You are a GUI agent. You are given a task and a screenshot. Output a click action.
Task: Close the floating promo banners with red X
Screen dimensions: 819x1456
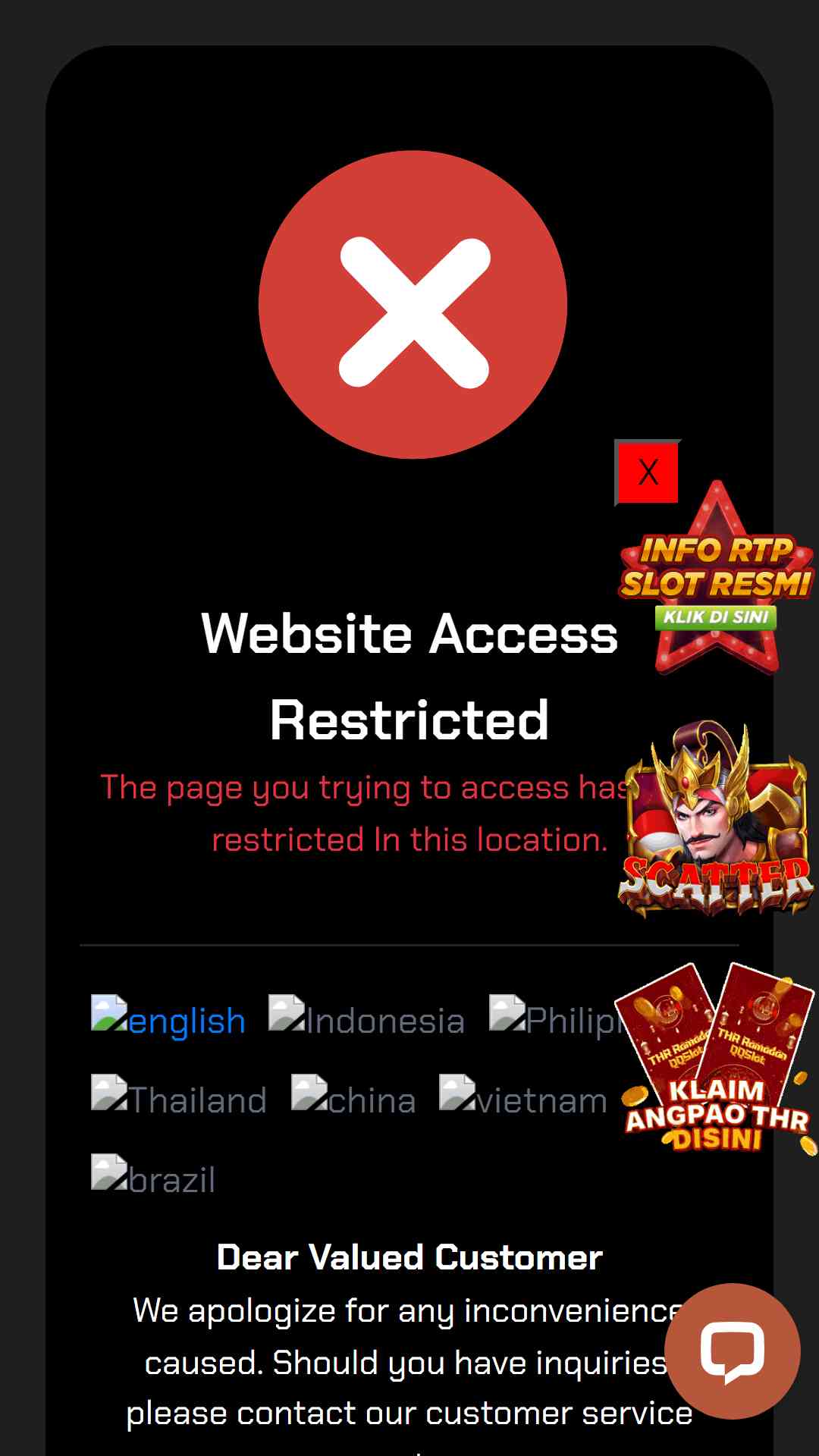click(647, 472)
